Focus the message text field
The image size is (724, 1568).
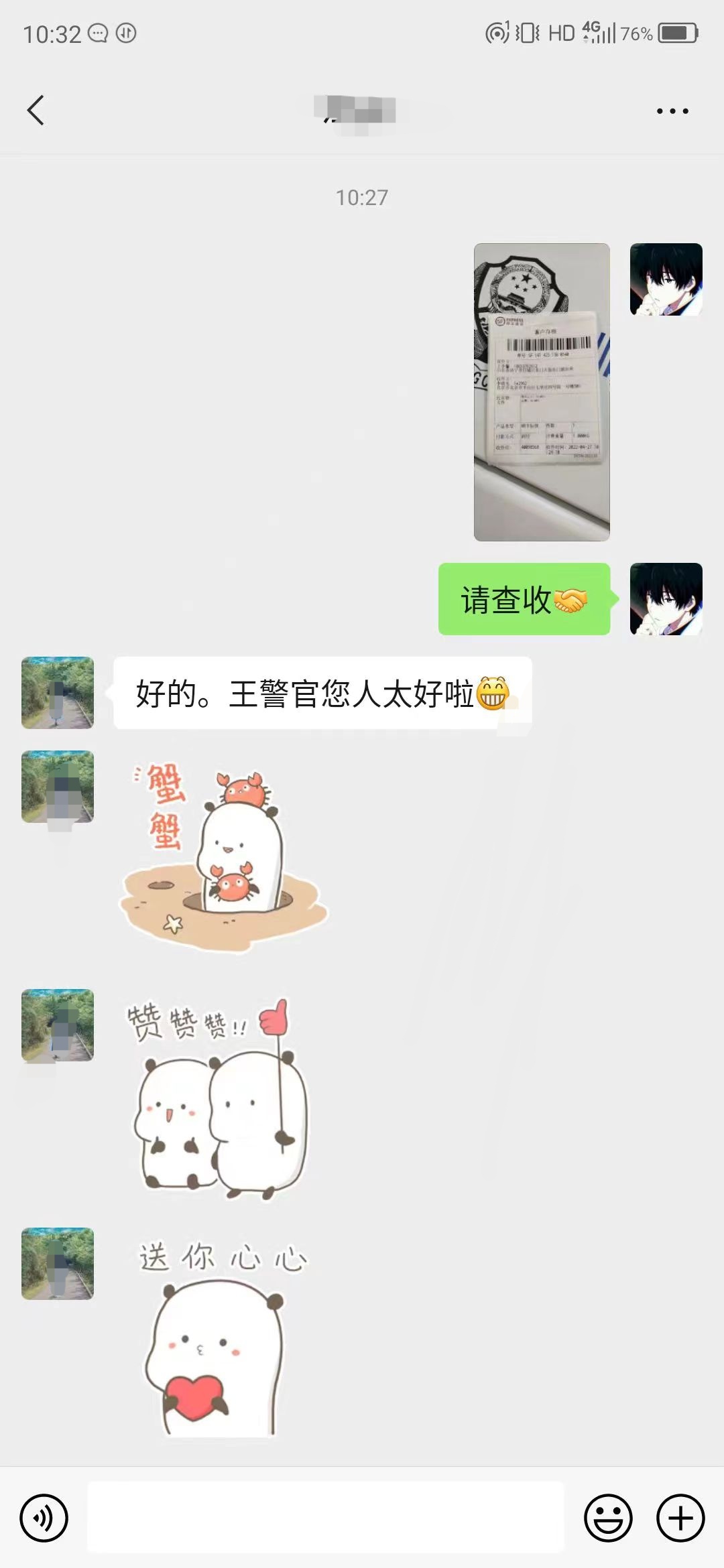(x=326, y=1518)
